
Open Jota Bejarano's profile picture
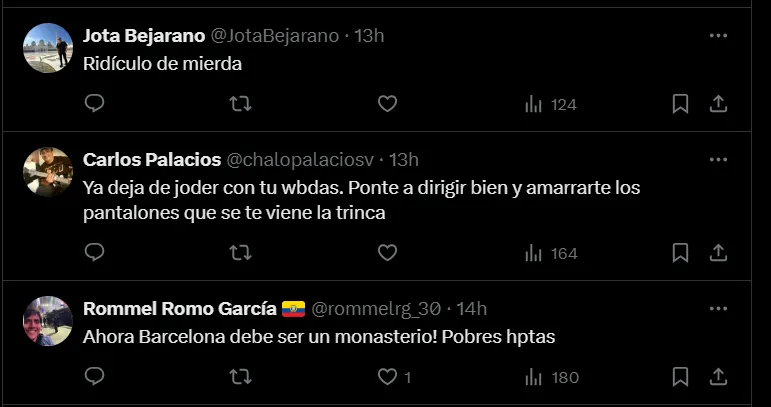click(48, 48)
